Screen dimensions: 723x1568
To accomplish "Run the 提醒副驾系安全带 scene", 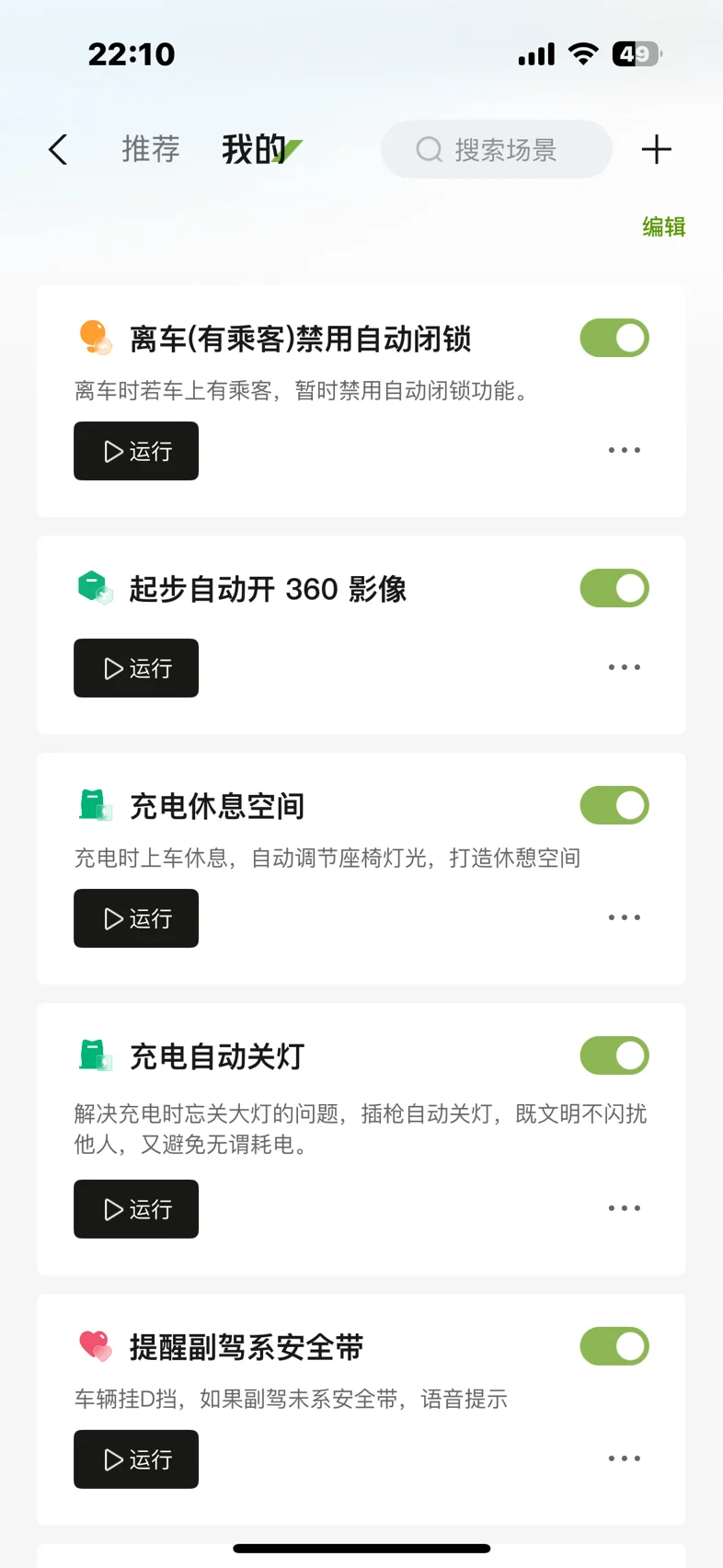I will coord(136,1459).
